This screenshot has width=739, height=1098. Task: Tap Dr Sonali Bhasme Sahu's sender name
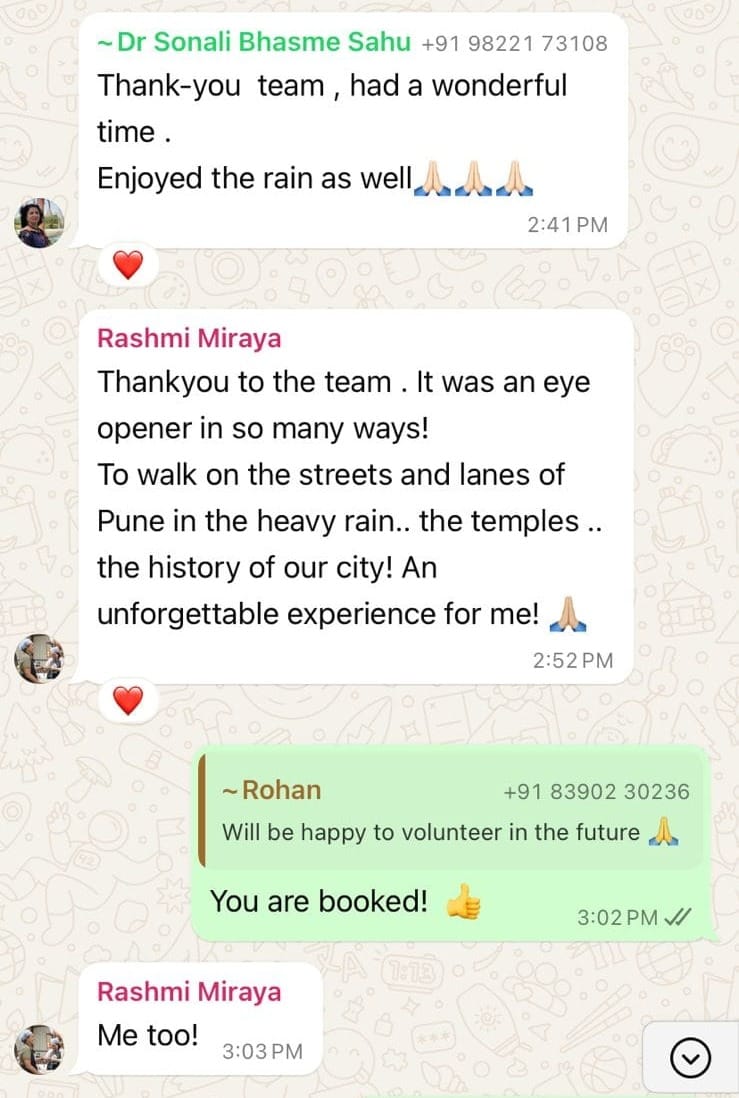tap(264, 42)
